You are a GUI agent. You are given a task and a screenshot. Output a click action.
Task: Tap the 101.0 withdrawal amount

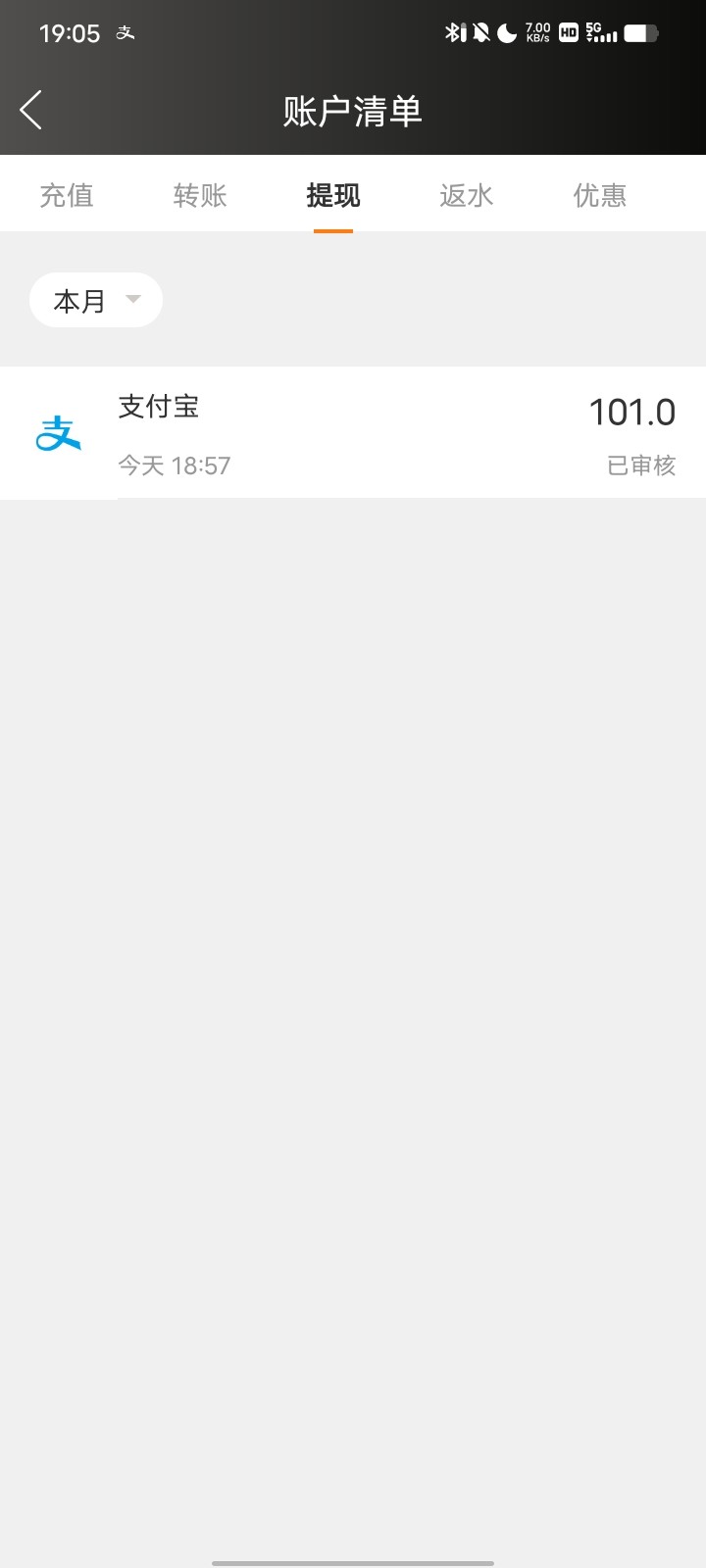click(632, 412)
